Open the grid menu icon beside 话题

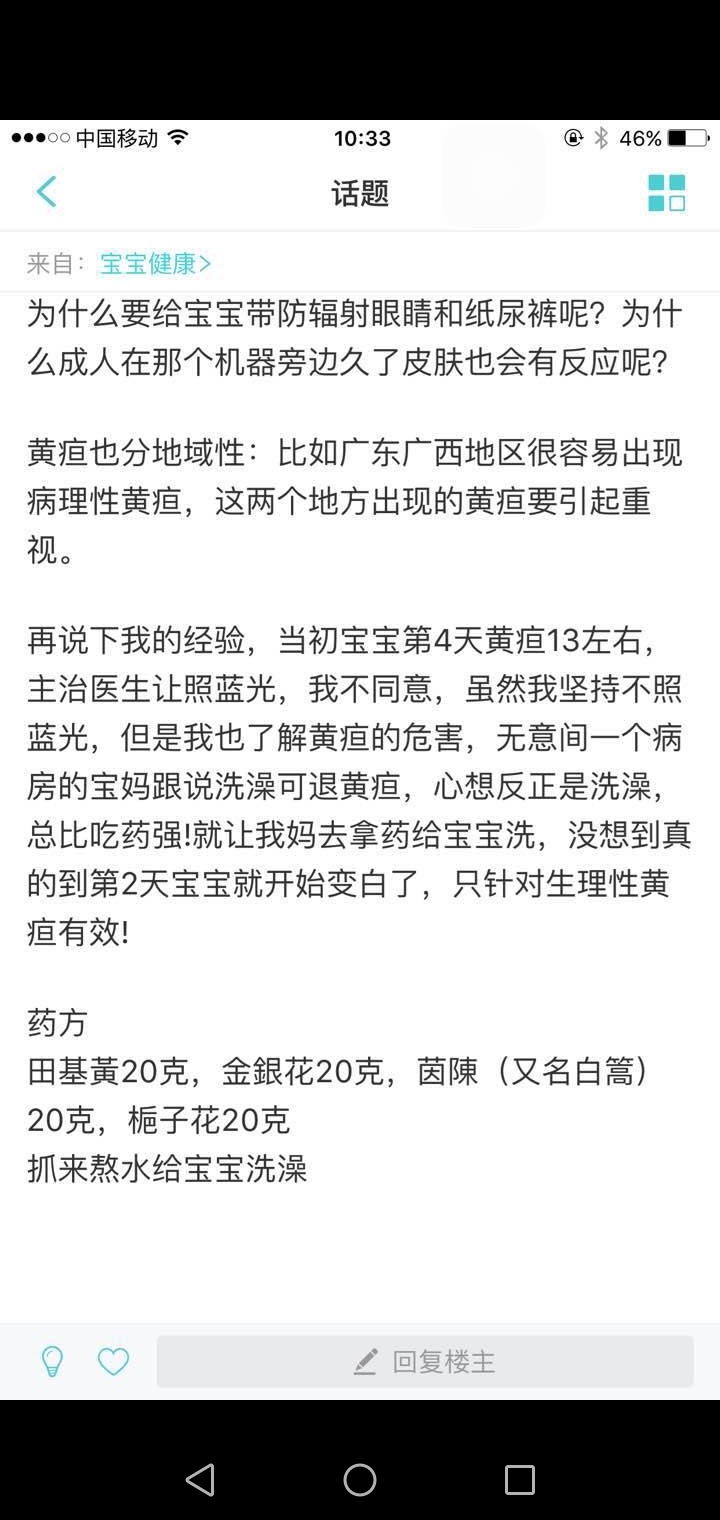[666, 193]
